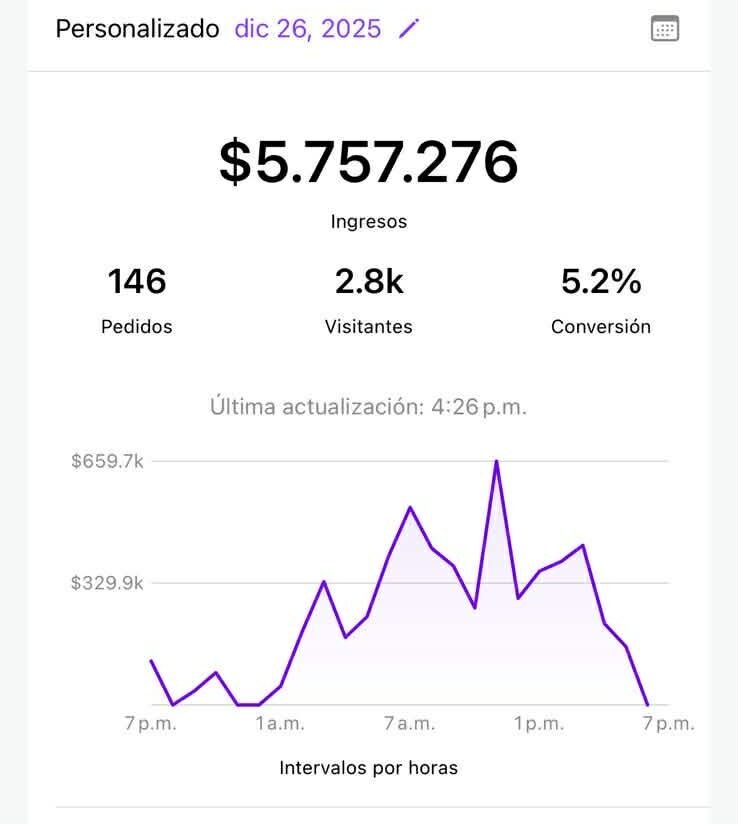Open the calendar date picker
This screenshot has height=824, width=738.
664,29
